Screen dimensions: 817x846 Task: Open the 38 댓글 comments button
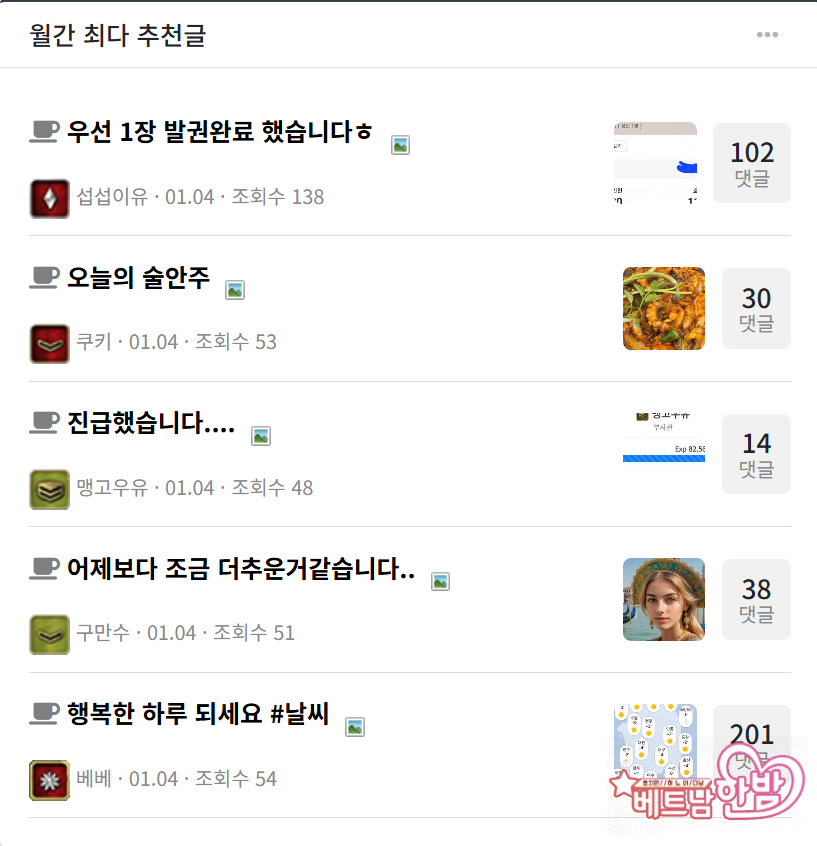click(x=756, y=599)
